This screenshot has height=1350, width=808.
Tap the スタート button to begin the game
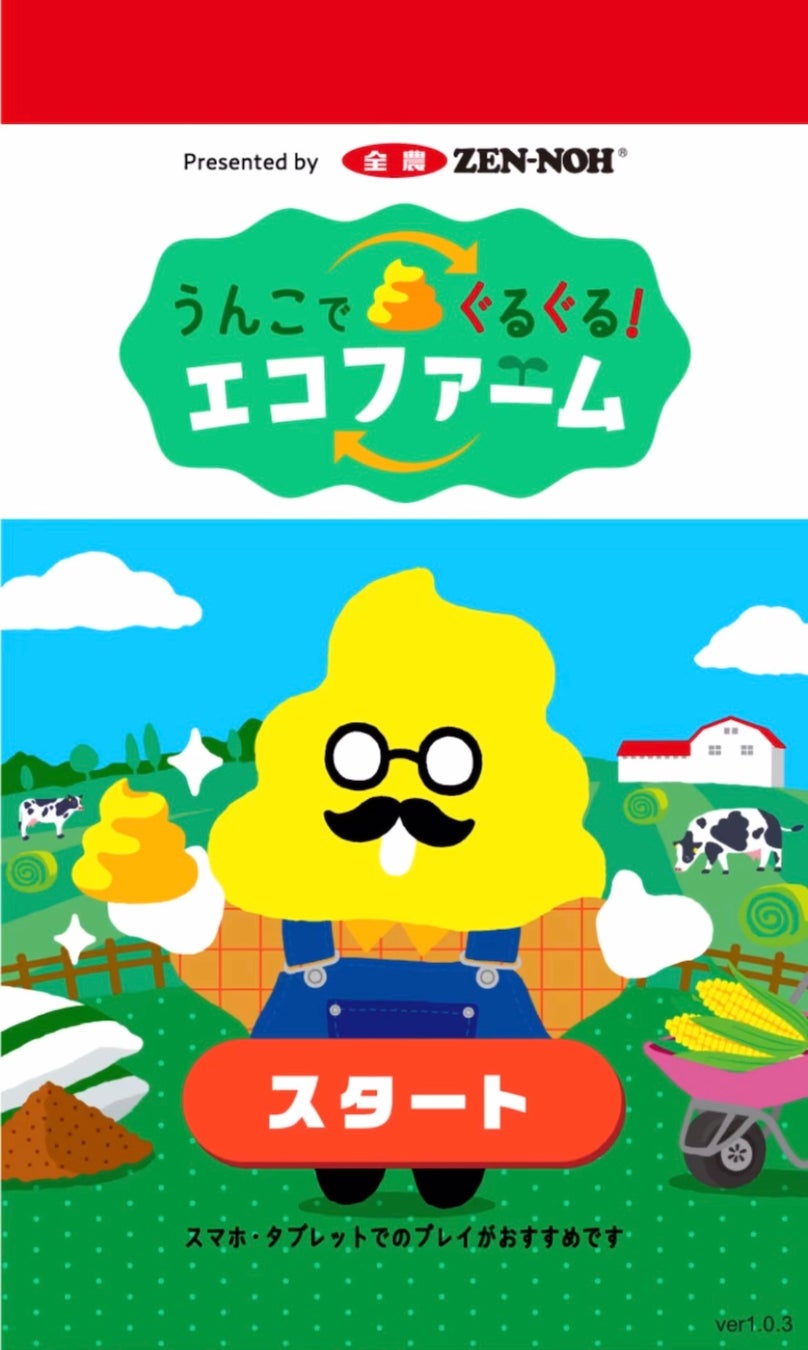(402, 1102)
